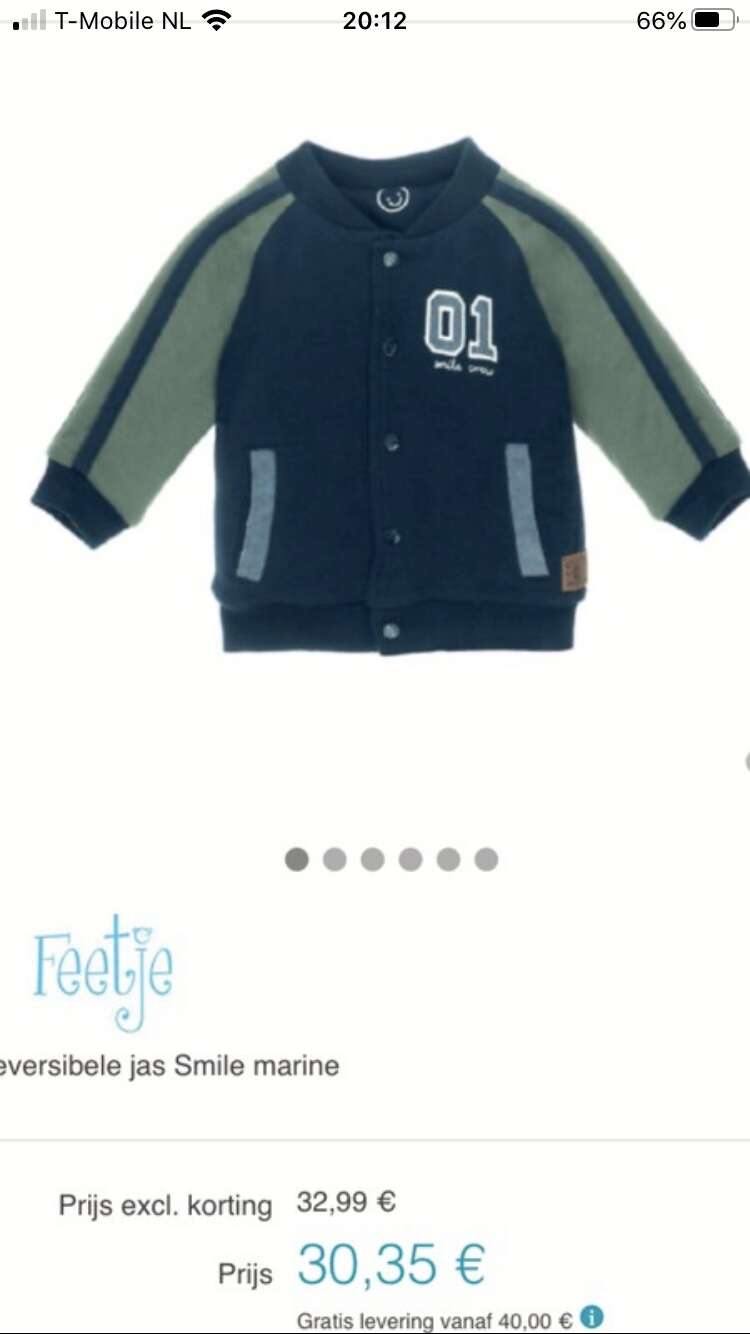Select the third image carousel dot
The image size is (750, 1334).
tap(372, 859)
